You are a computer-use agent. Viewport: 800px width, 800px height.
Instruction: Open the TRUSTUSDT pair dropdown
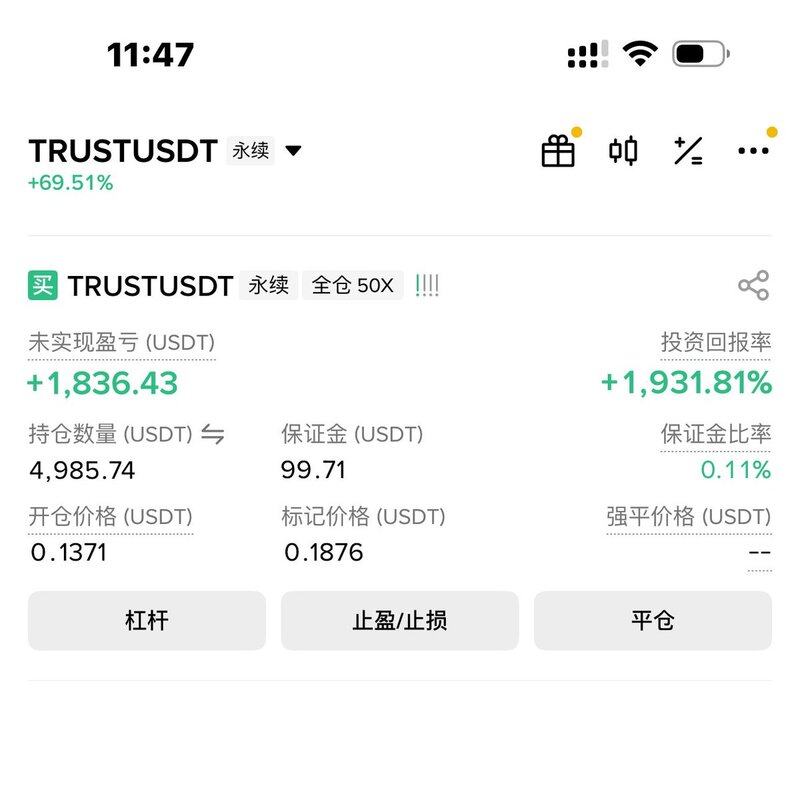tap(293, 151)
